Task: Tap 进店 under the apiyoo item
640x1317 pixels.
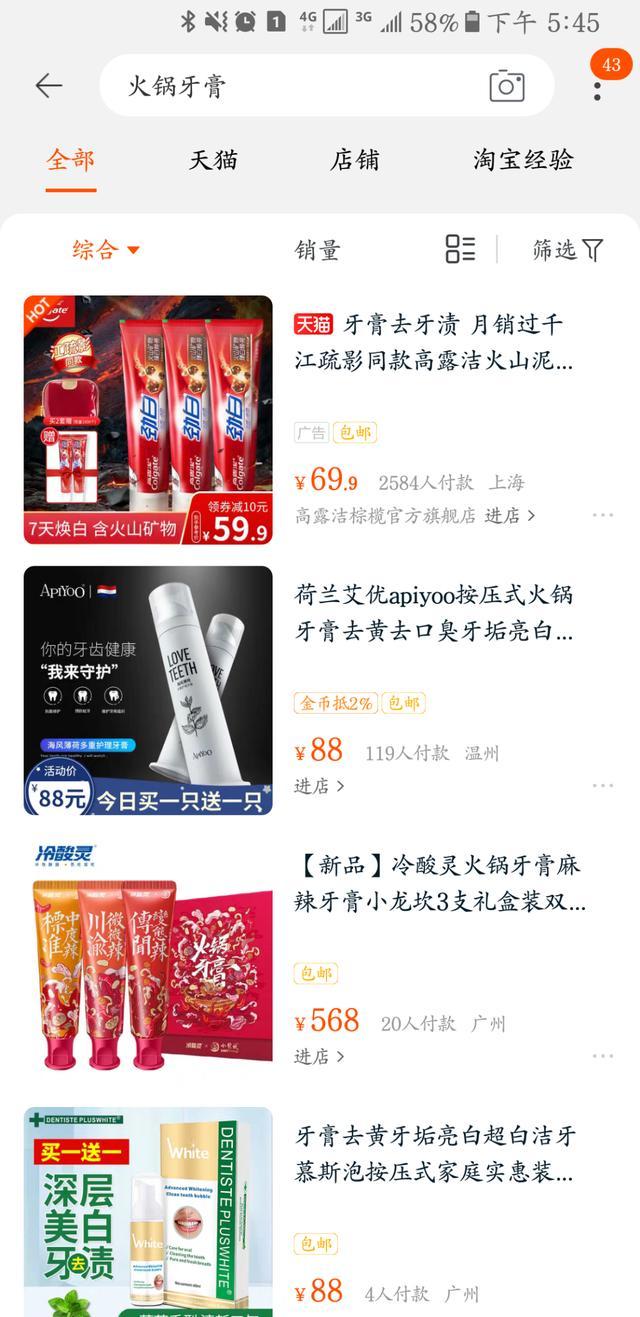Action: tap(319, 786)
